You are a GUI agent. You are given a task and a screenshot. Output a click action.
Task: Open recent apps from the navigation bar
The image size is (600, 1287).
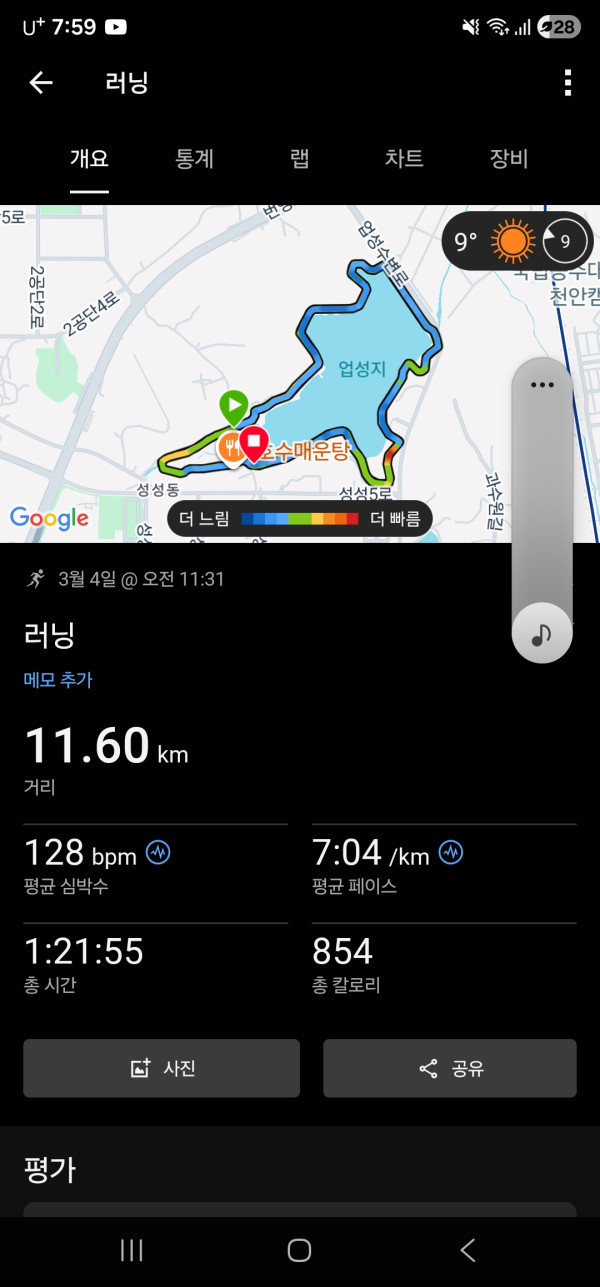(132, 1250)
